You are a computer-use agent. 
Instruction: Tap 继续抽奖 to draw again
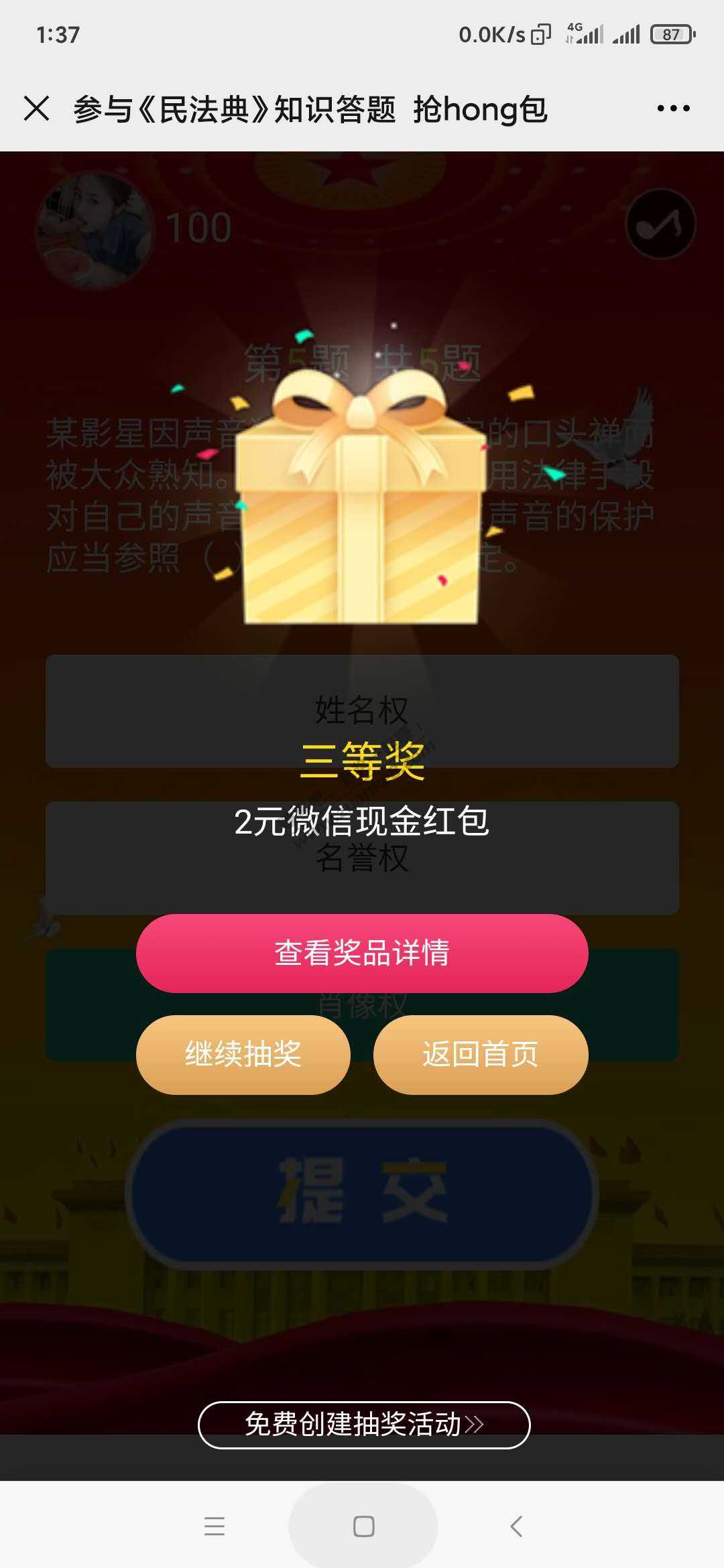pos(243,1054)
